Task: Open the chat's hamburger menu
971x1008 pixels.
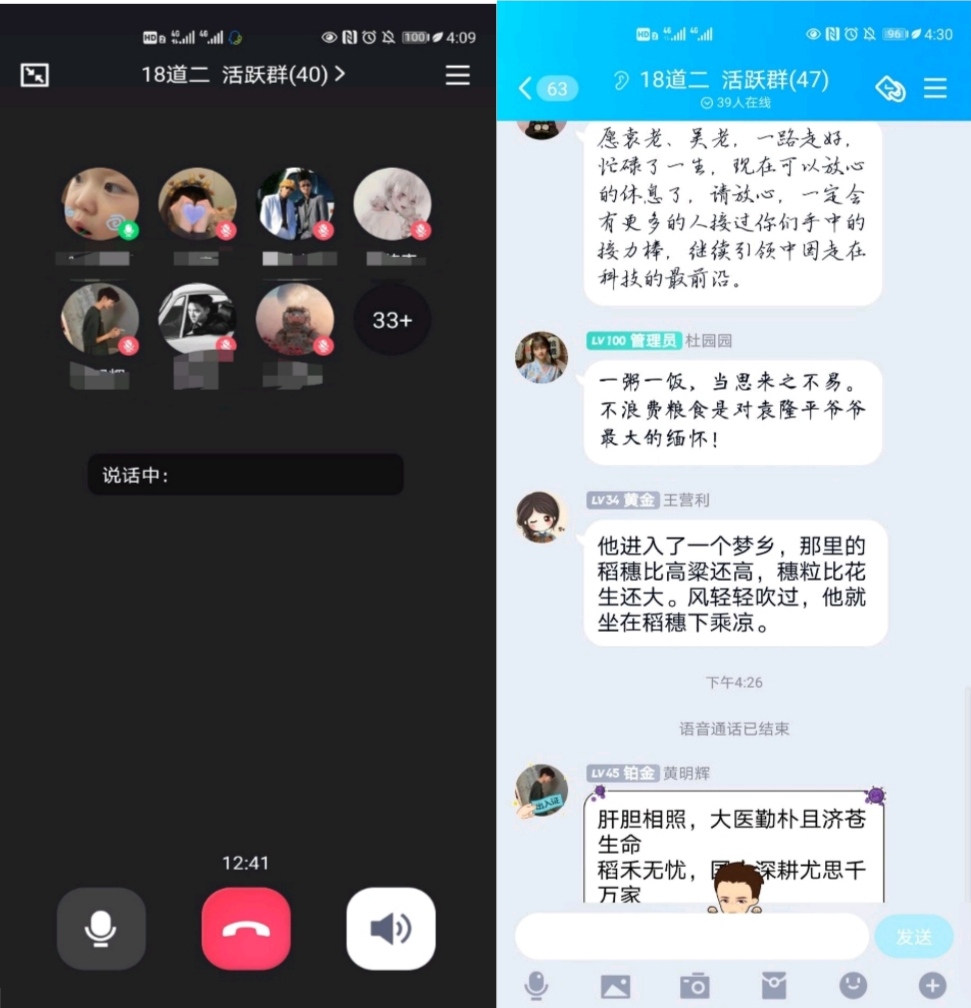Action: coord(935,88)
